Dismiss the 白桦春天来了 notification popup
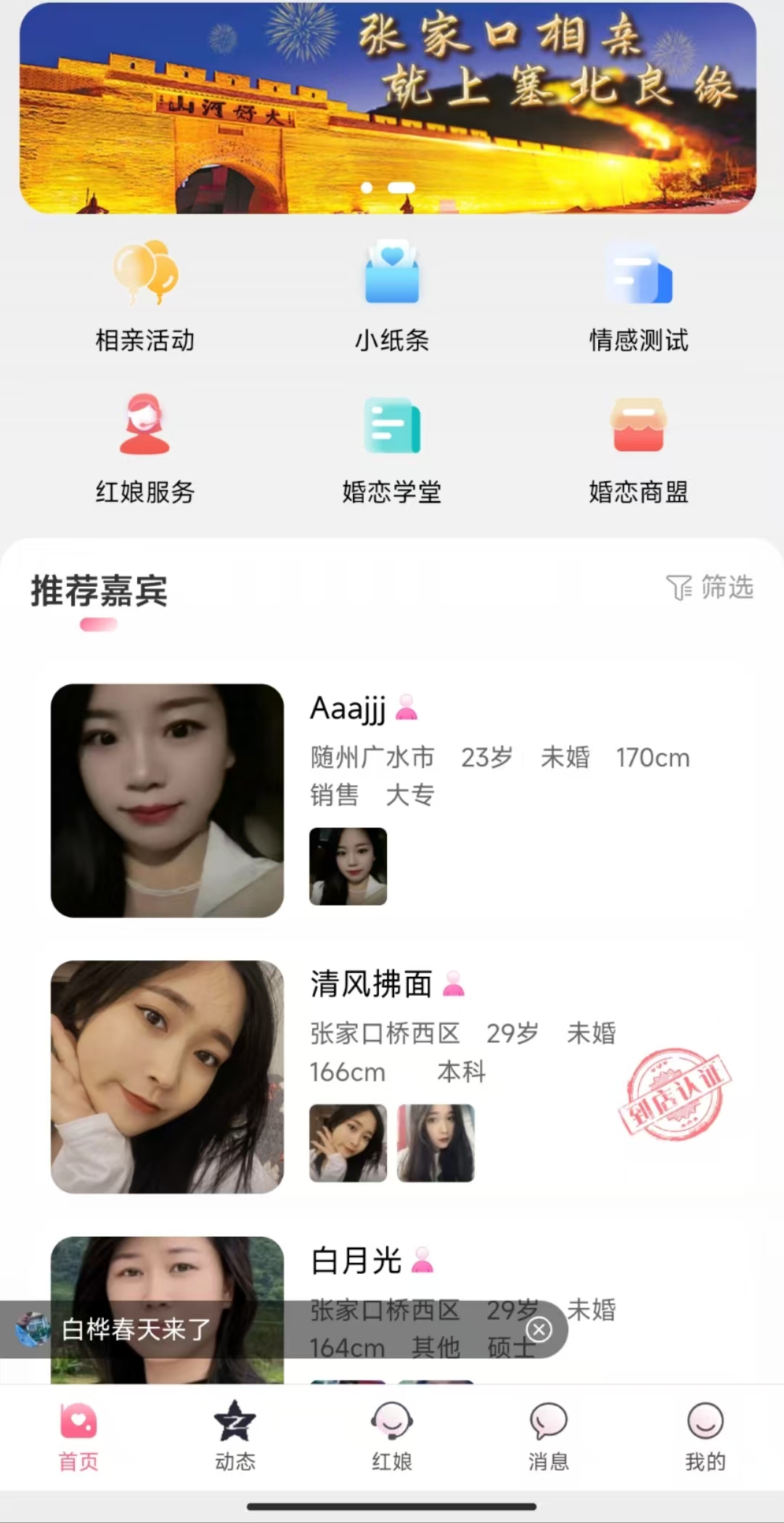 pyautogui.click(x=539, y=1330)
